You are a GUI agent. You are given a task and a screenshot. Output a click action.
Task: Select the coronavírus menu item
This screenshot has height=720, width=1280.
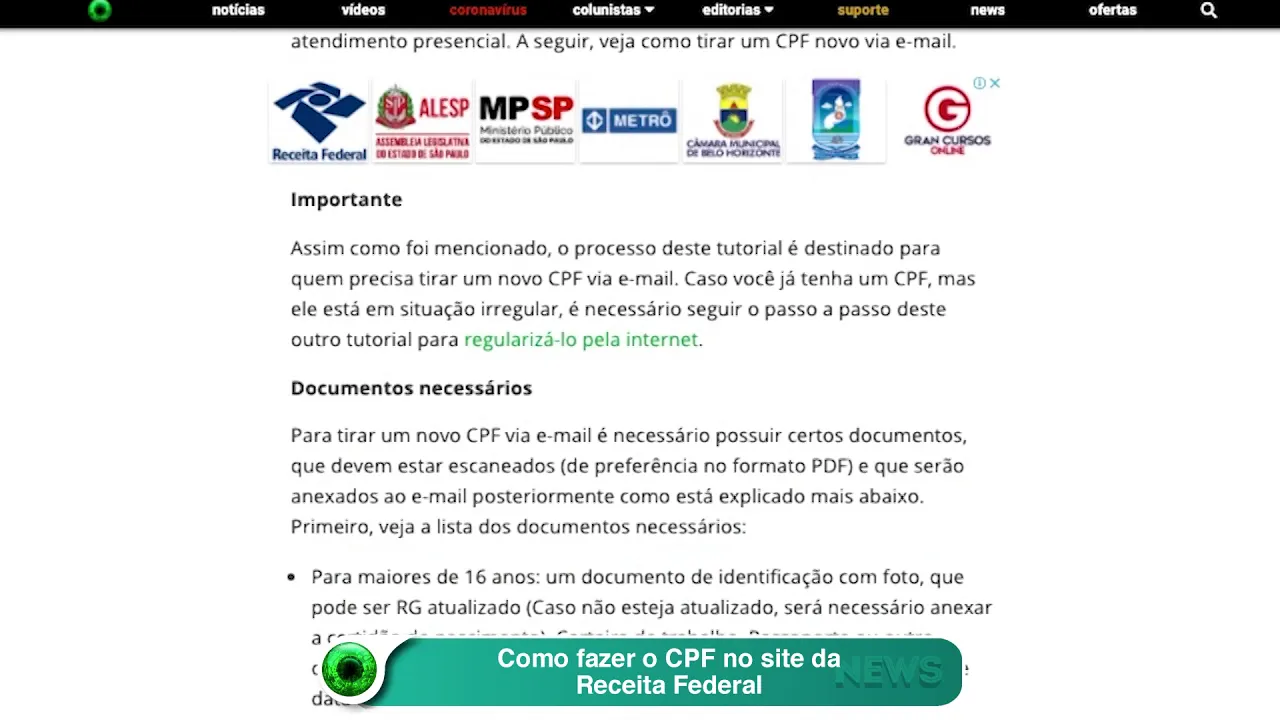(488, 11)
